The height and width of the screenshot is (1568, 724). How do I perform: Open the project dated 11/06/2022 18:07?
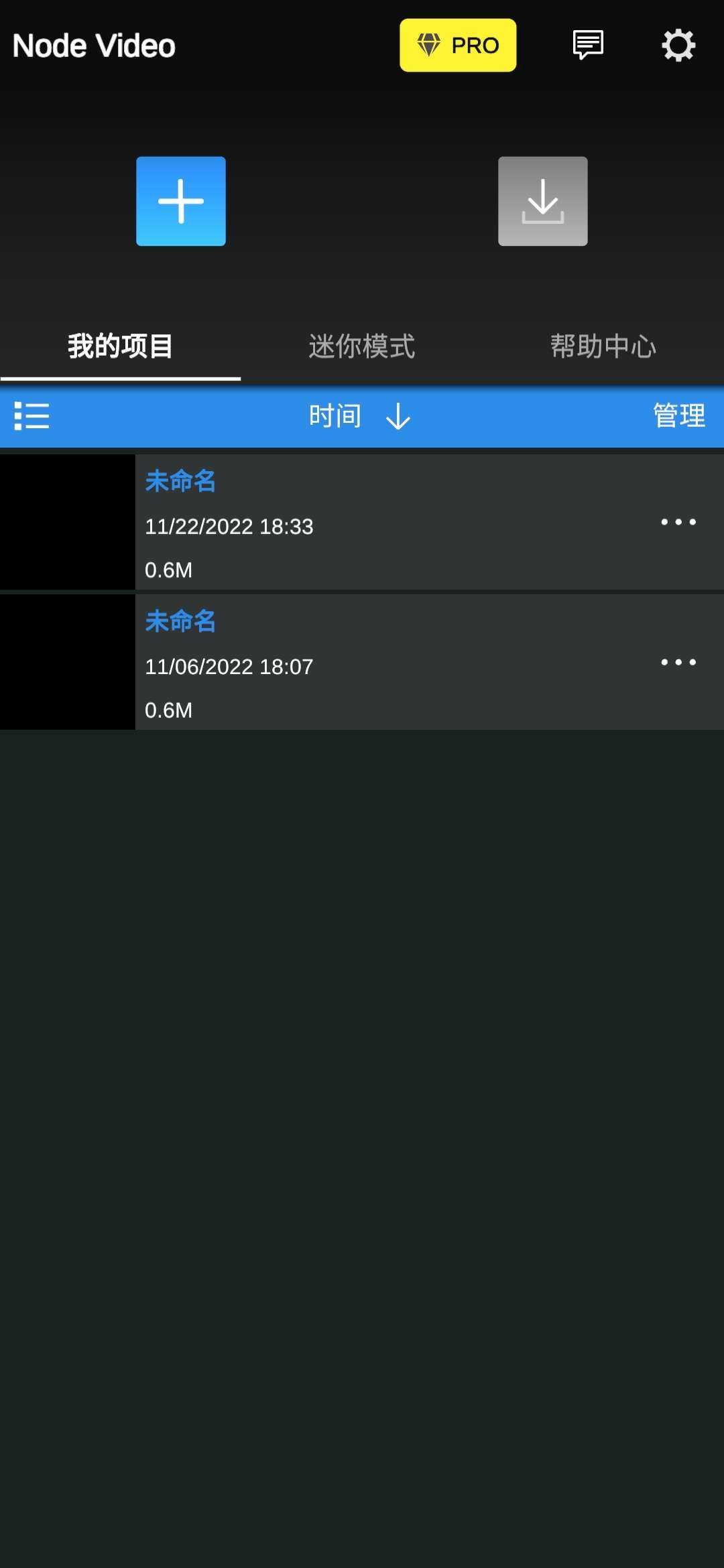point(335,663)
